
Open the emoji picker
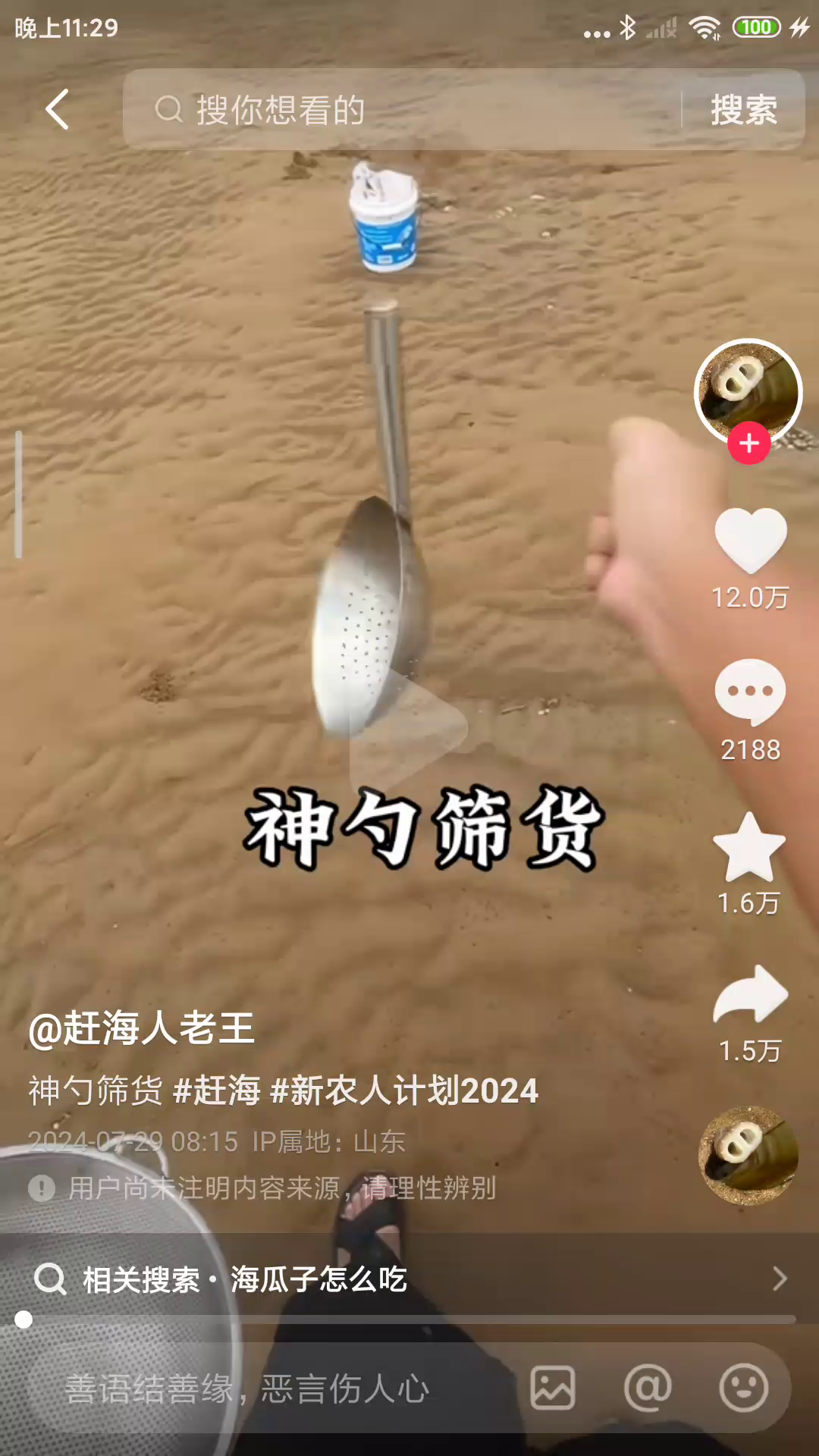point(743,1389)
